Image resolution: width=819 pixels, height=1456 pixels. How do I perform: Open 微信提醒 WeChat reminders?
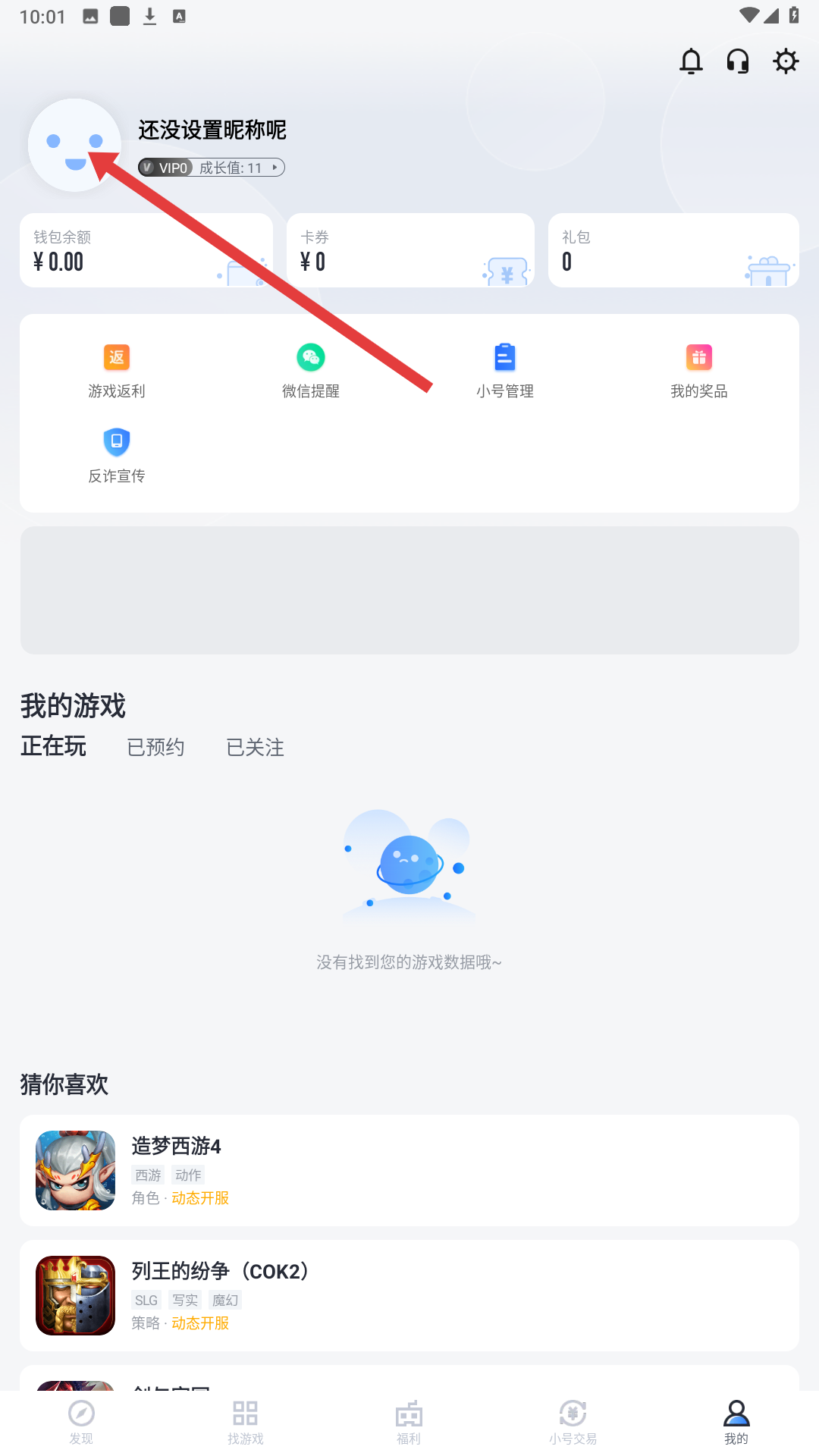311,371
